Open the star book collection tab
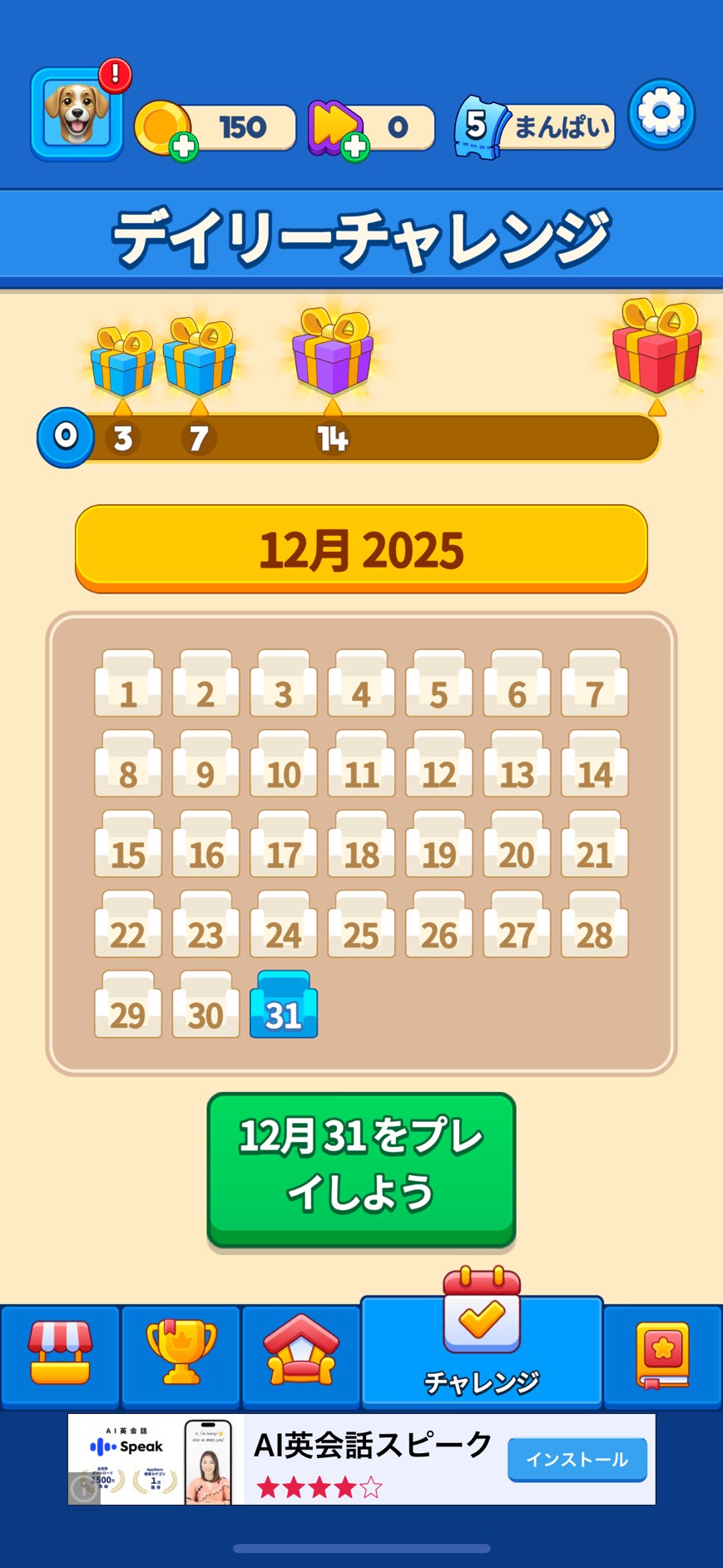Viewport: 723px width, 1568px height. click(x=662, y=1355)
